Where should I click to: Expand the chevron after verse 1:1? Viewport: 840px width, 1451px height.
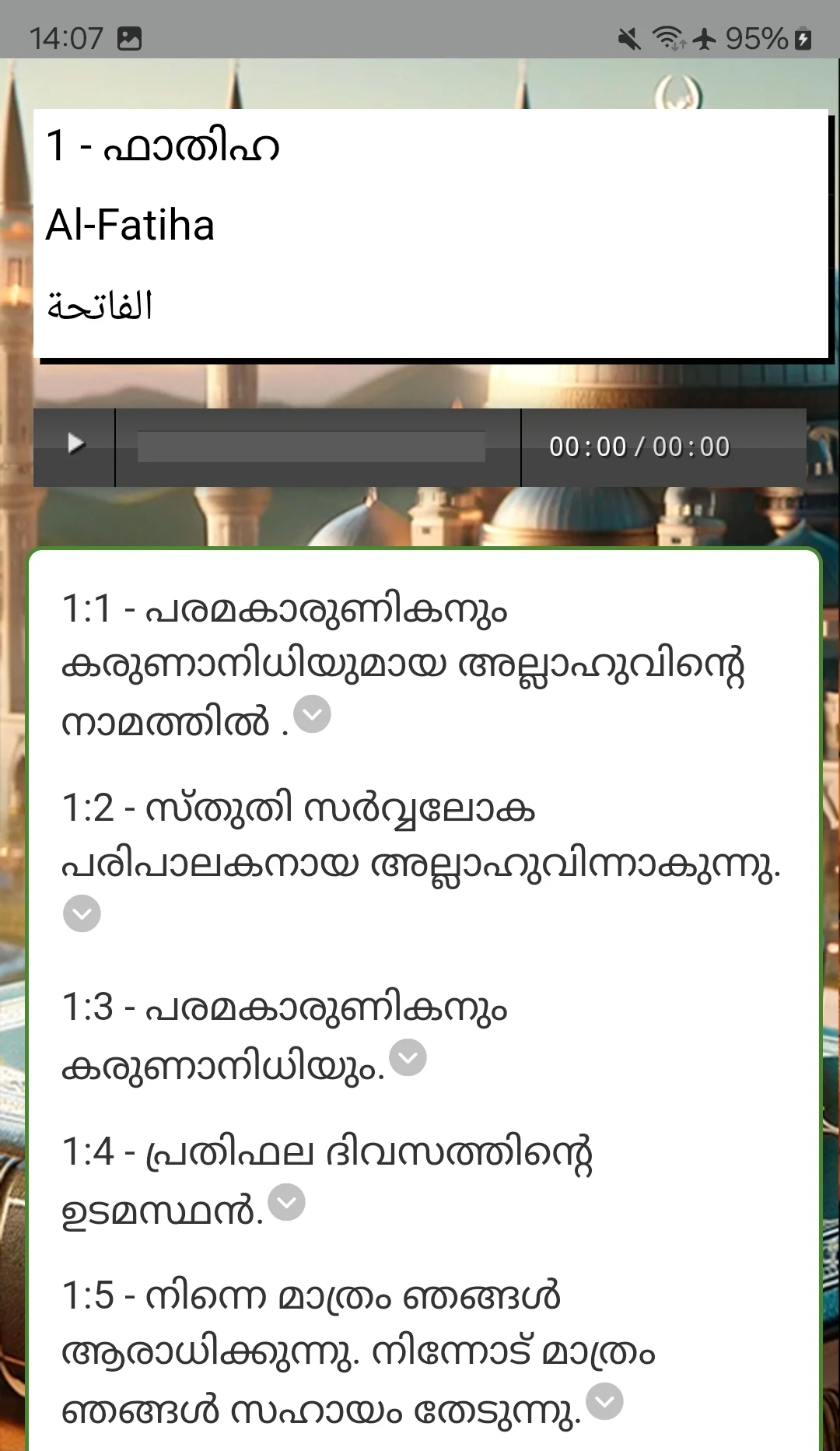tap(313, 714)
